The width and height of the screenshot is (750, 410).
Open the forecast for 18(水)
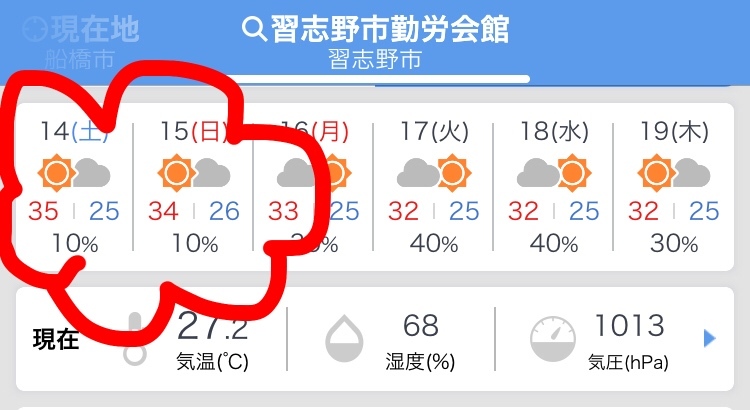pyautogui.click(x=553, y=185)
